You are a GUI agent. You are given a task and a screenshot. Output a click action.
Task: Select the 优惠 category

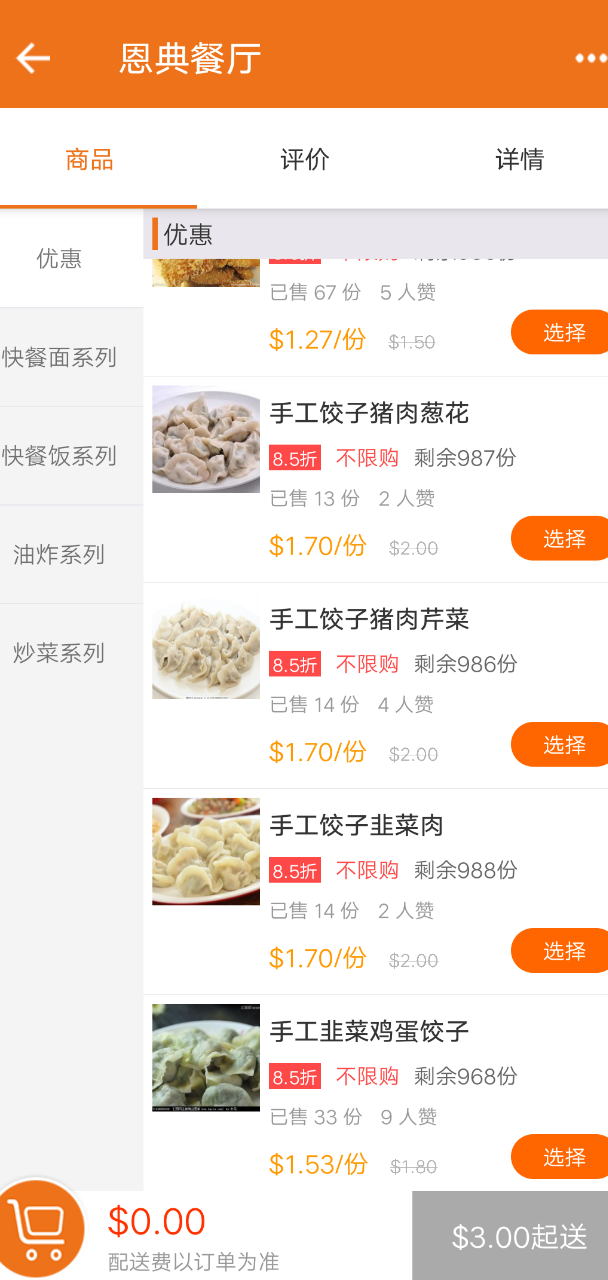pyautogui.click(x=59, y=259)
